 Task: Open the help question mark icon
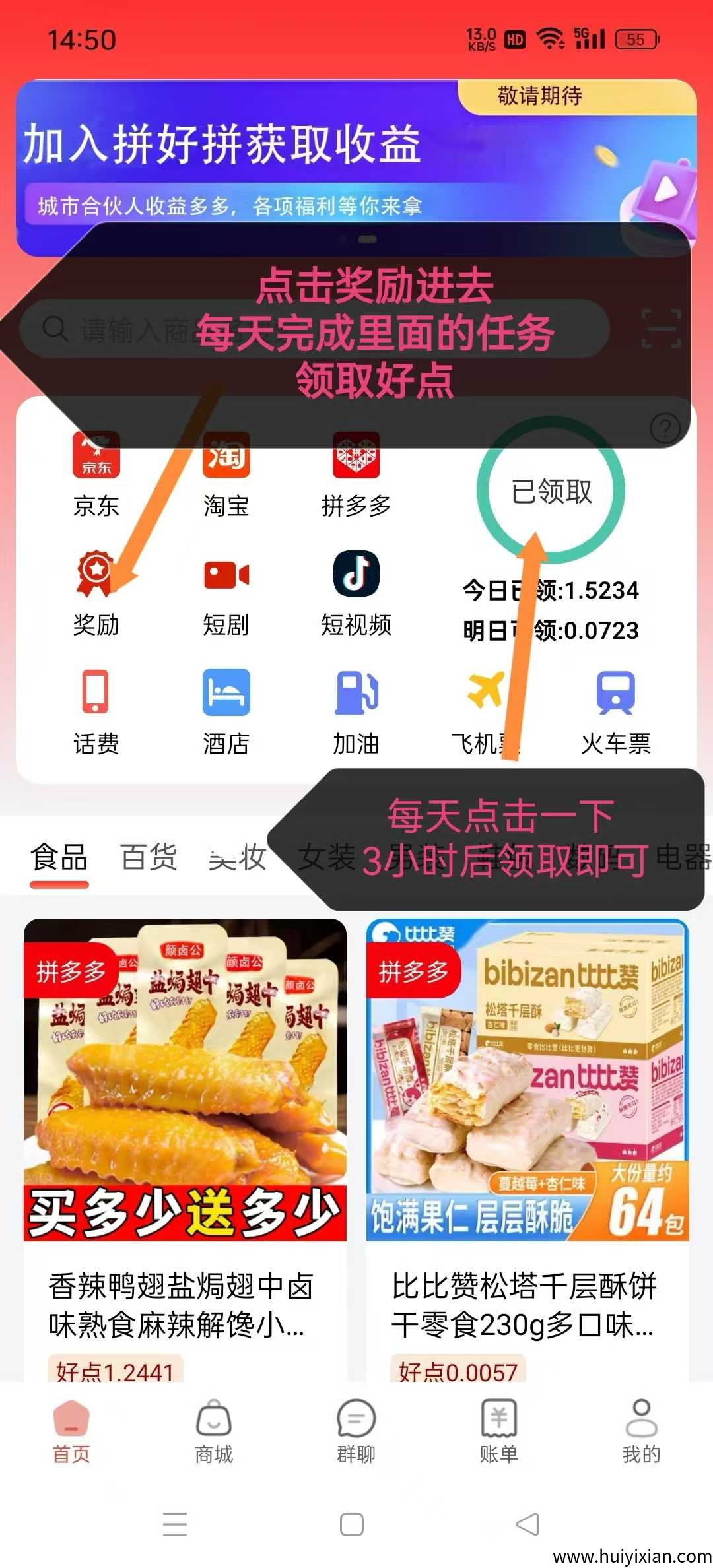[665, 428]
